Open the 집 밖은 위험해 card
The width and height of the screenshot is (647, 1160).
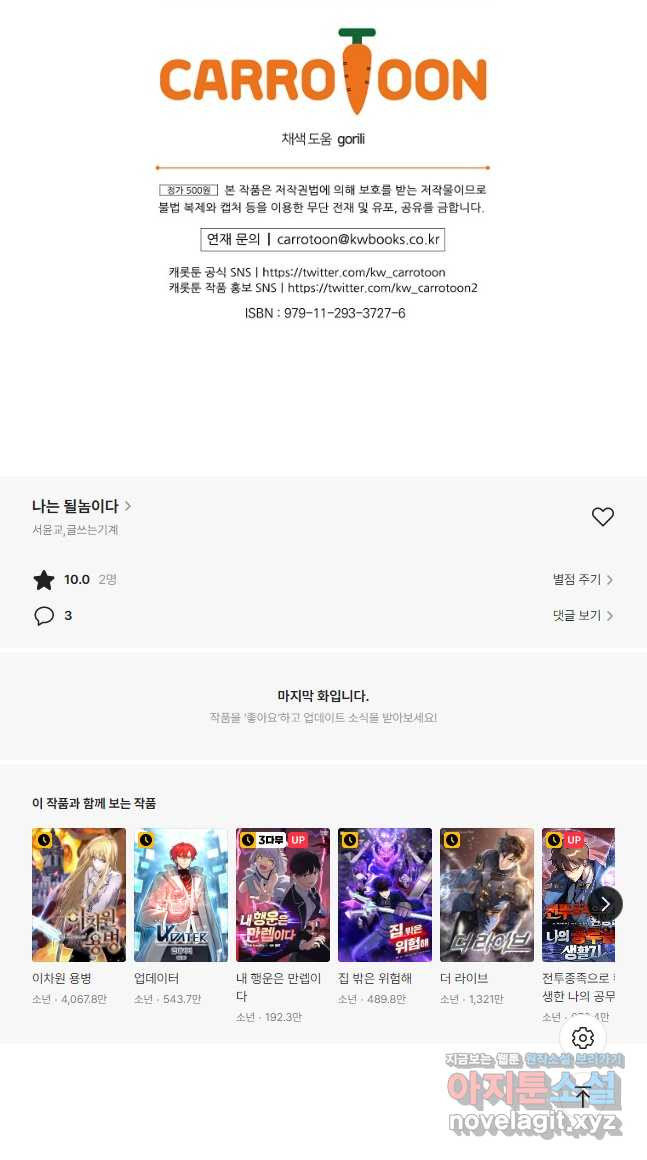(385, 895)
